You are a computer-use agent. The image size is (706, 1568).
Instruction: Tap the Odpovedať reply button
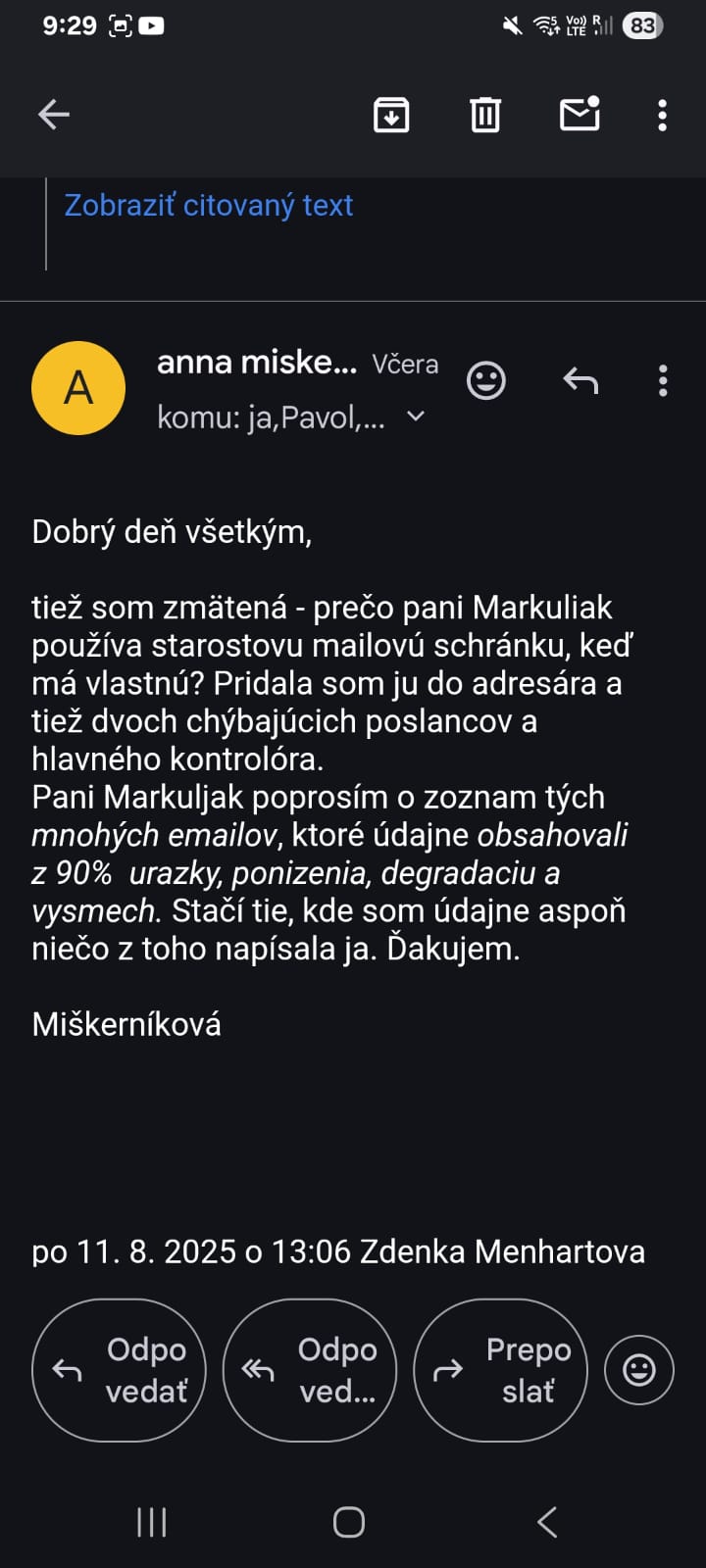120,1370
